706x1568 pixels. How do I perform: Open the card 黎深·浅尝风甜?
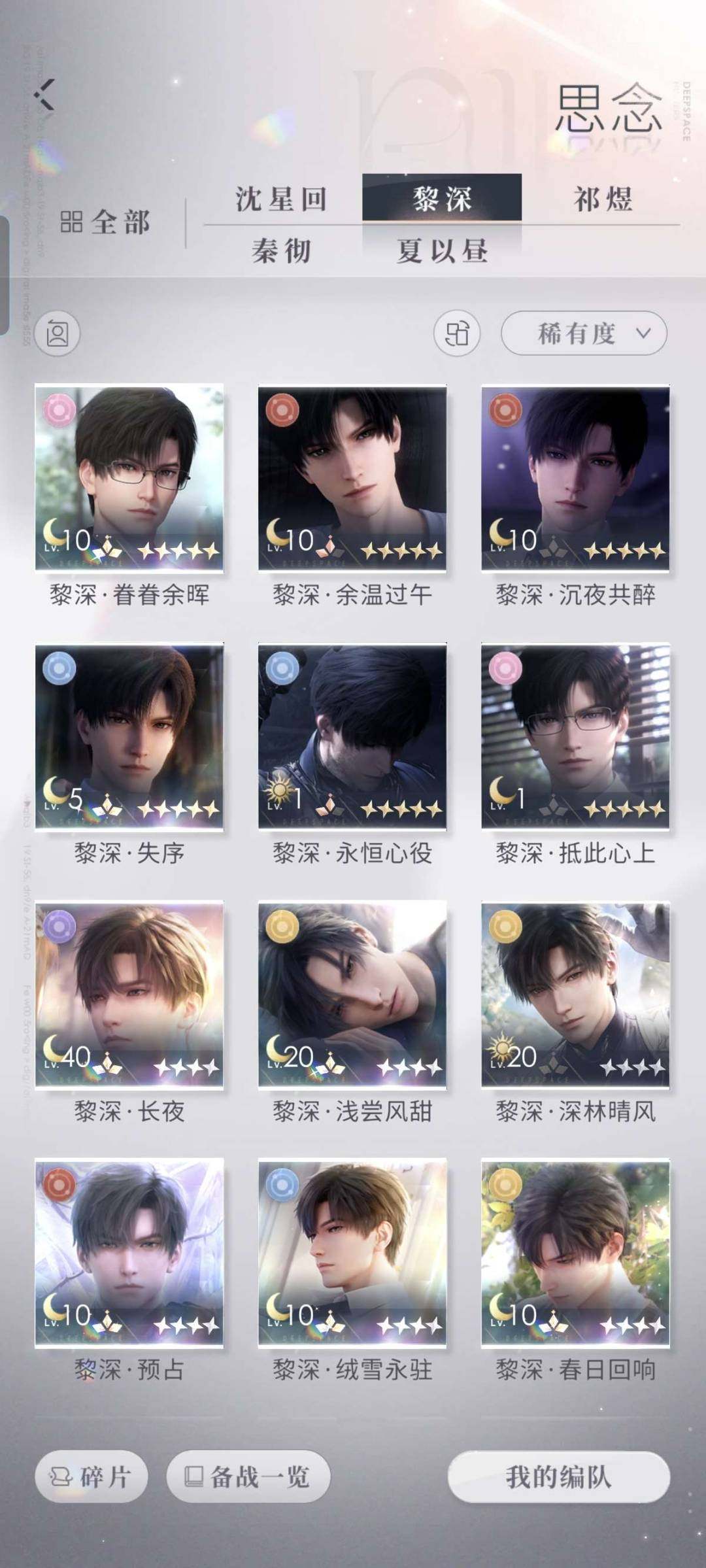coord(352,994)
